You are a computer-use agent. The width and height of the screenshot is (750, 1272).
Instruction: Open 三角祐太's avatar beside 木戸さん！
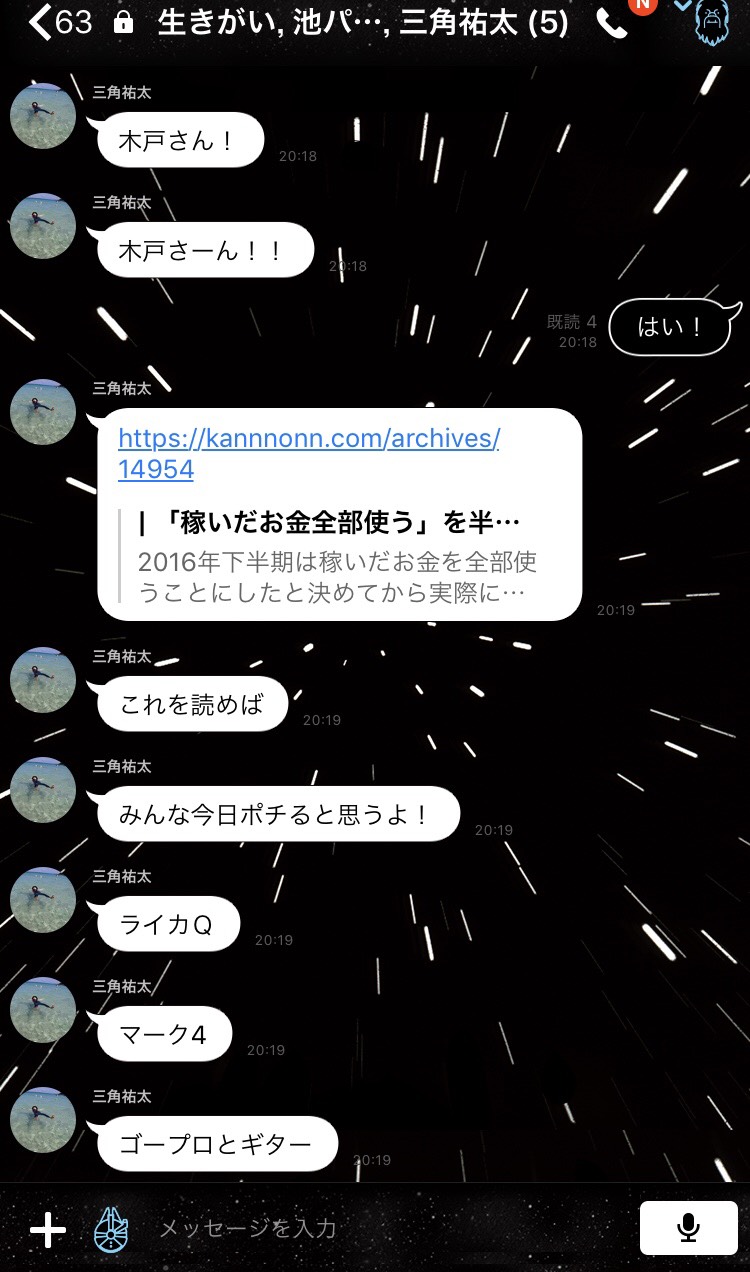click(43, 116)
